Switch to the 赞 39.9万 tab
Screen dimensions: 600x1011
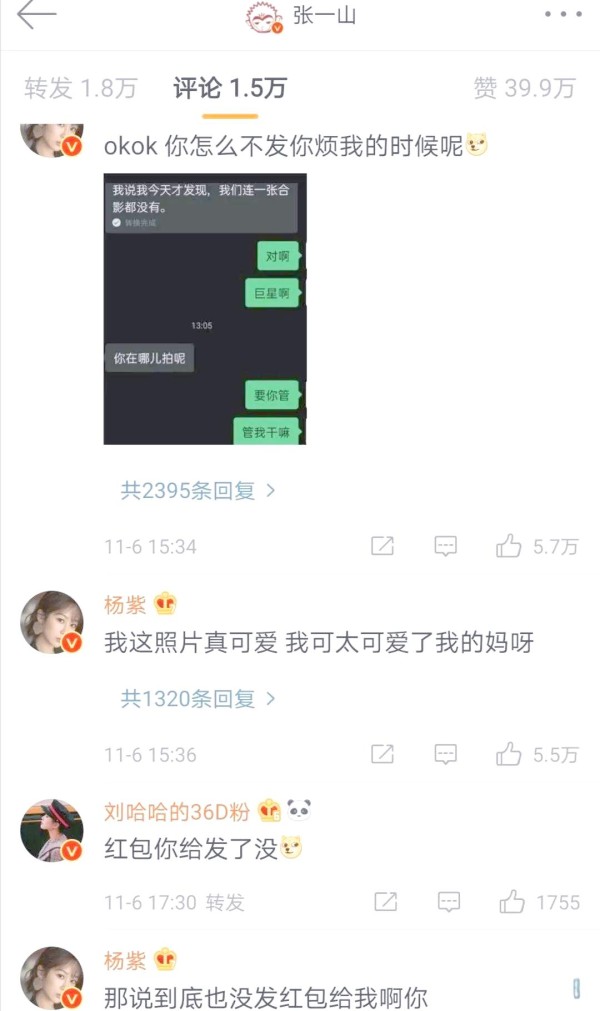(x=524, y=88)
